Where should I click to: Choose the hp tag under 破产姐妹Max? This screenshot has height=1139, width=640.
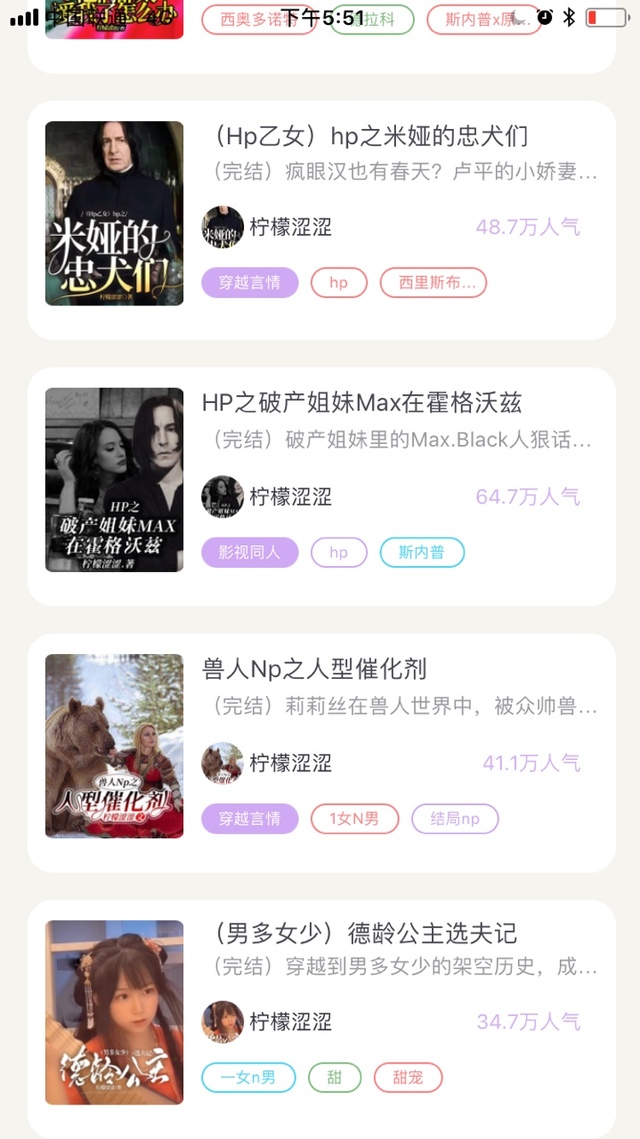[339, 552]
